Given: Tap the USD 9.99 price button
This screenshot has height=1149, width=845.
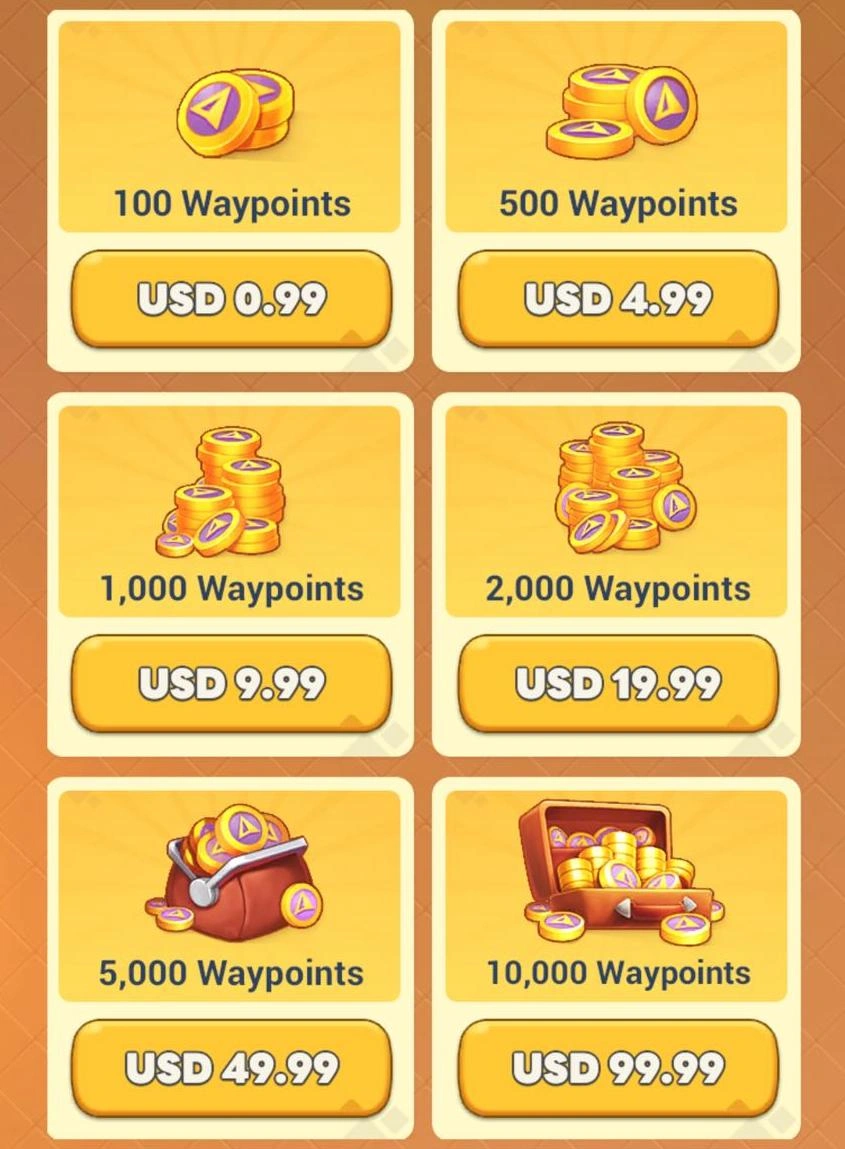Looking at the screenshot, I should tap(231, 684).
